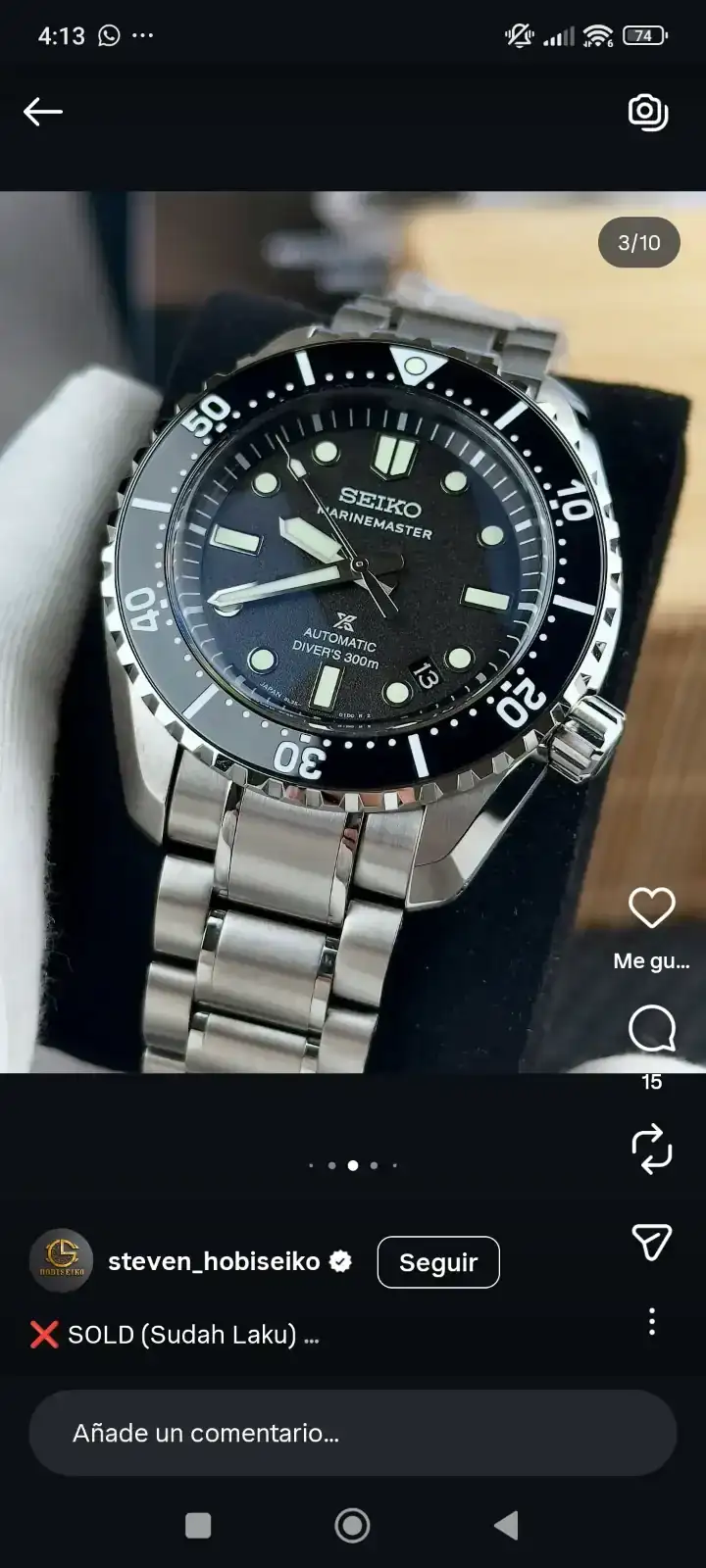Follow steven_hobiseiko with Seguir button
The height and width of the screenshot is (1568, 706).
tap(437, 1262)
